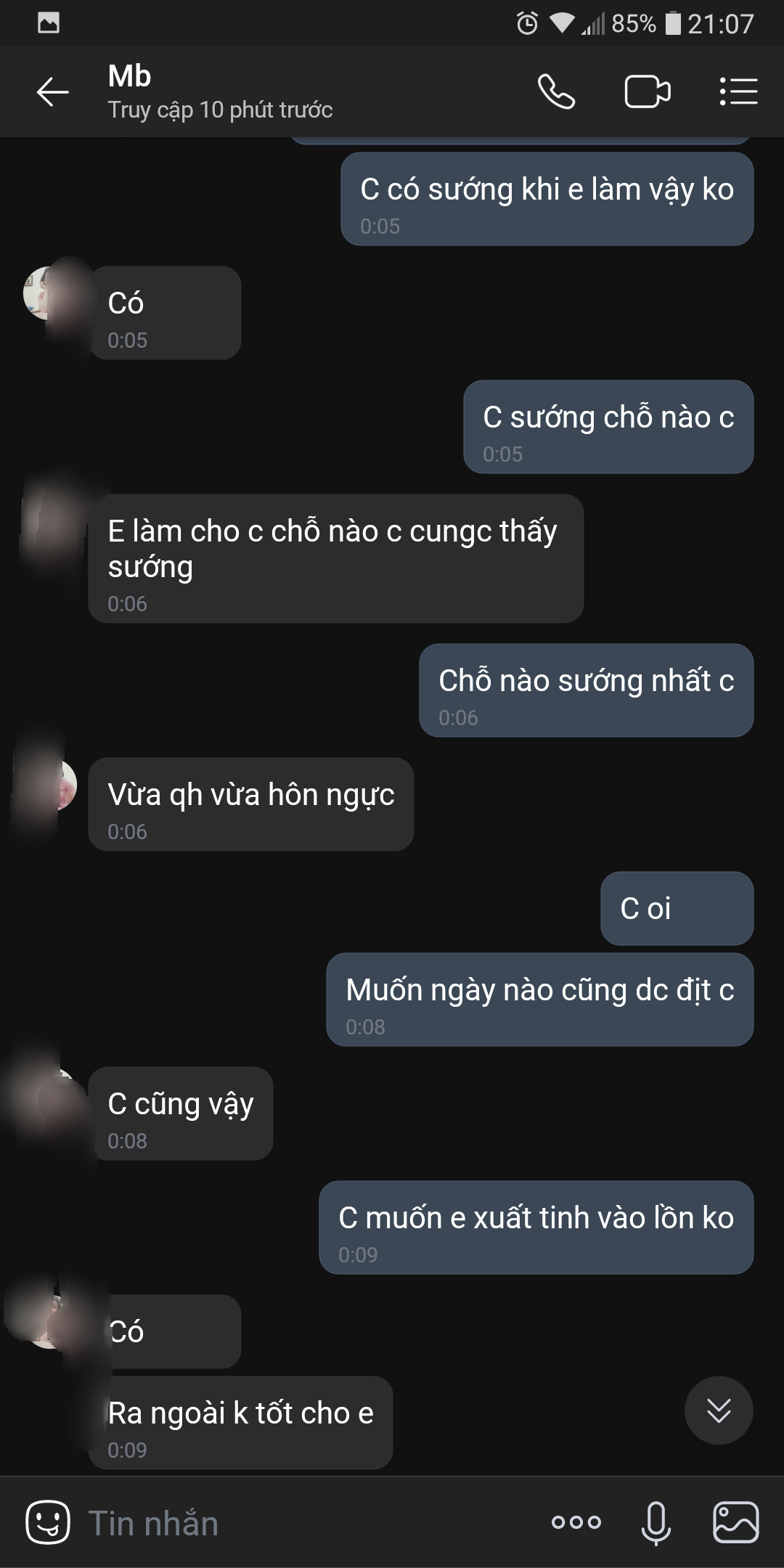
Task: Open the chat options menu
Action: click(738, 92)
